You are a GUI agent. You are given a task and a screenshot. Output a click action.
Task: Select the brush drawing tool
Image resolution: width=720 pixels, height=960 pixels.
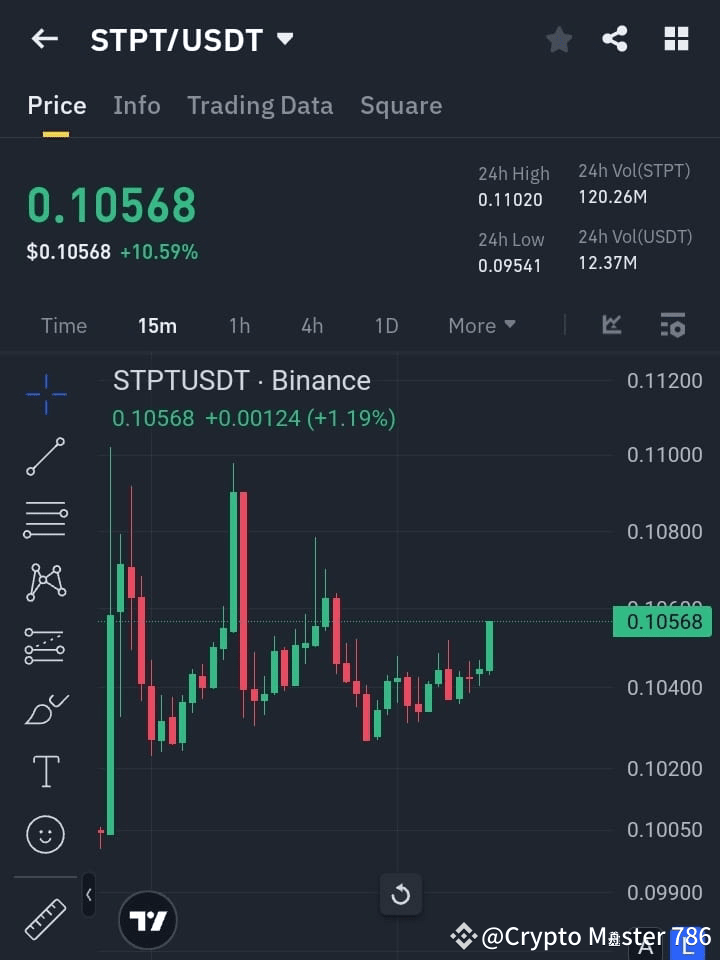tap(45, 709)
